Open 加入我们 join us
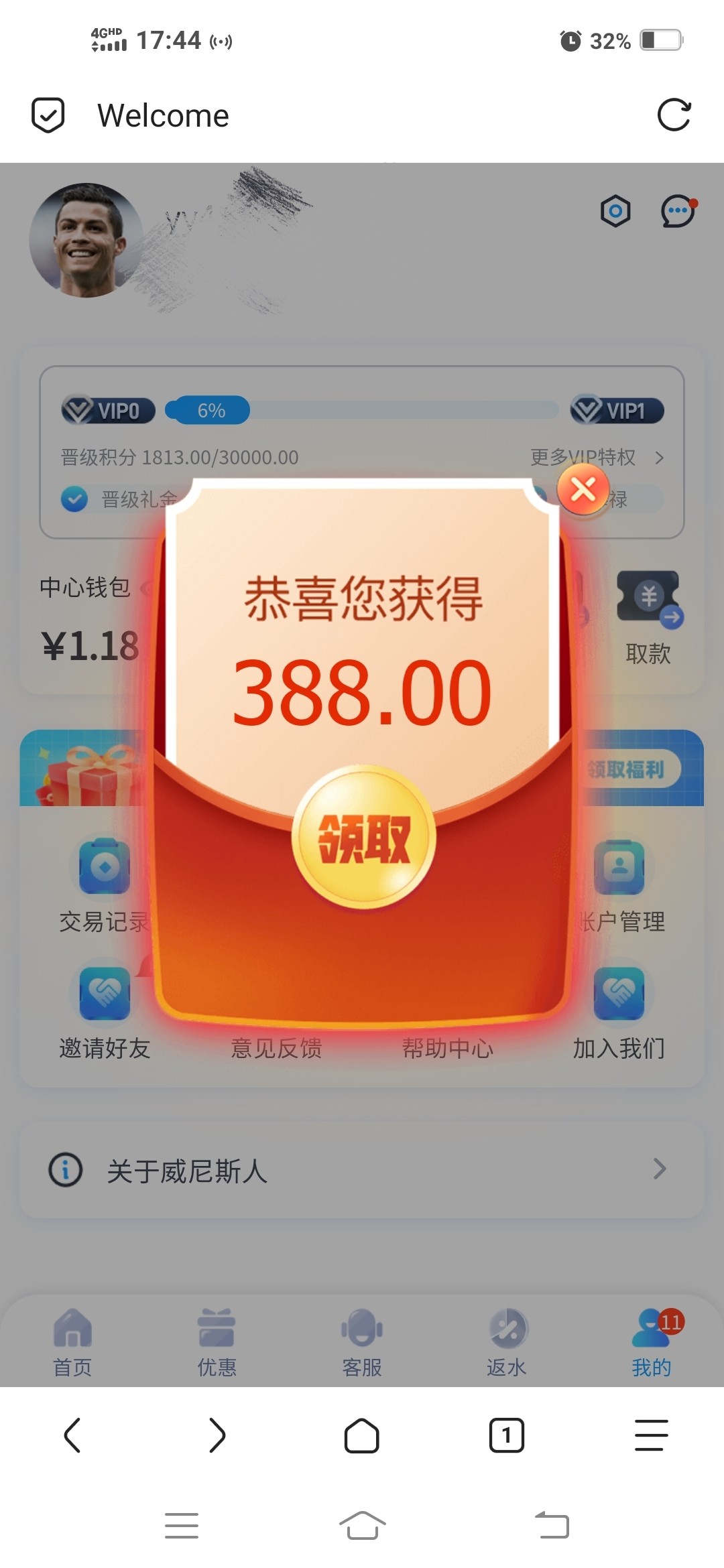The height and width of the screenshot is (1568, 724). (x=619, y=1012)
